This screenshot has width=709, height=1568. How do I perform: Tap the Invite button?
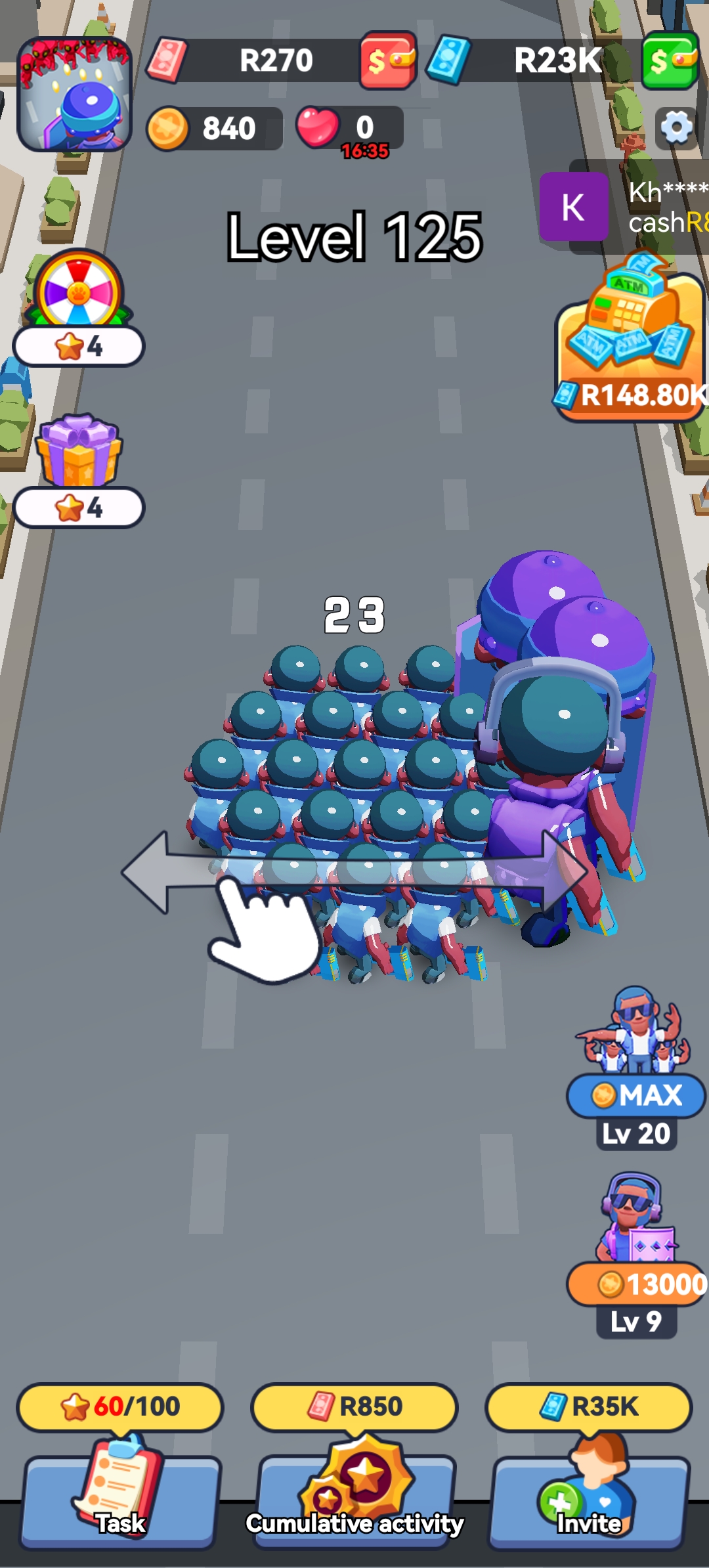[589, 1497]
